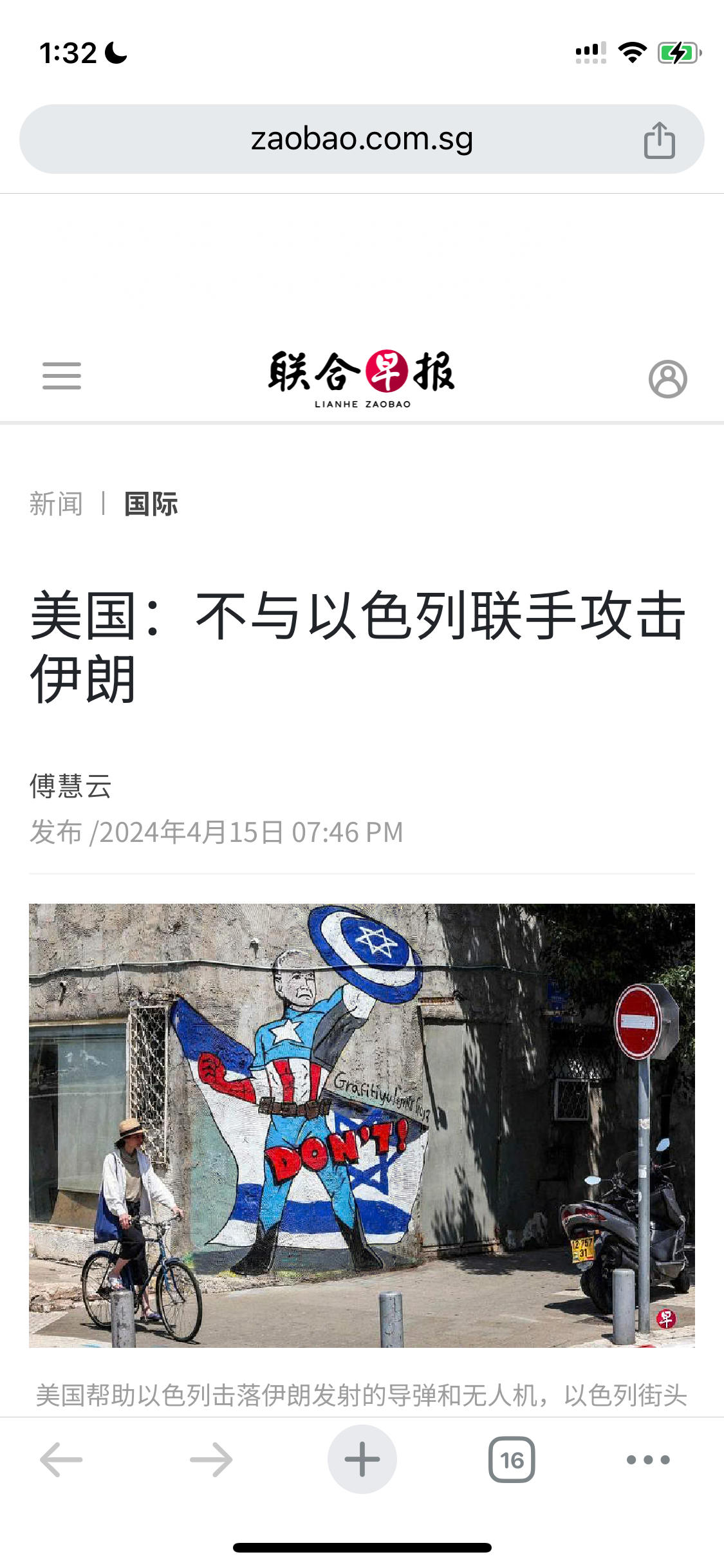Open the 国际 section link
Screen dimensions: 724x1568
tap(151, 504)
